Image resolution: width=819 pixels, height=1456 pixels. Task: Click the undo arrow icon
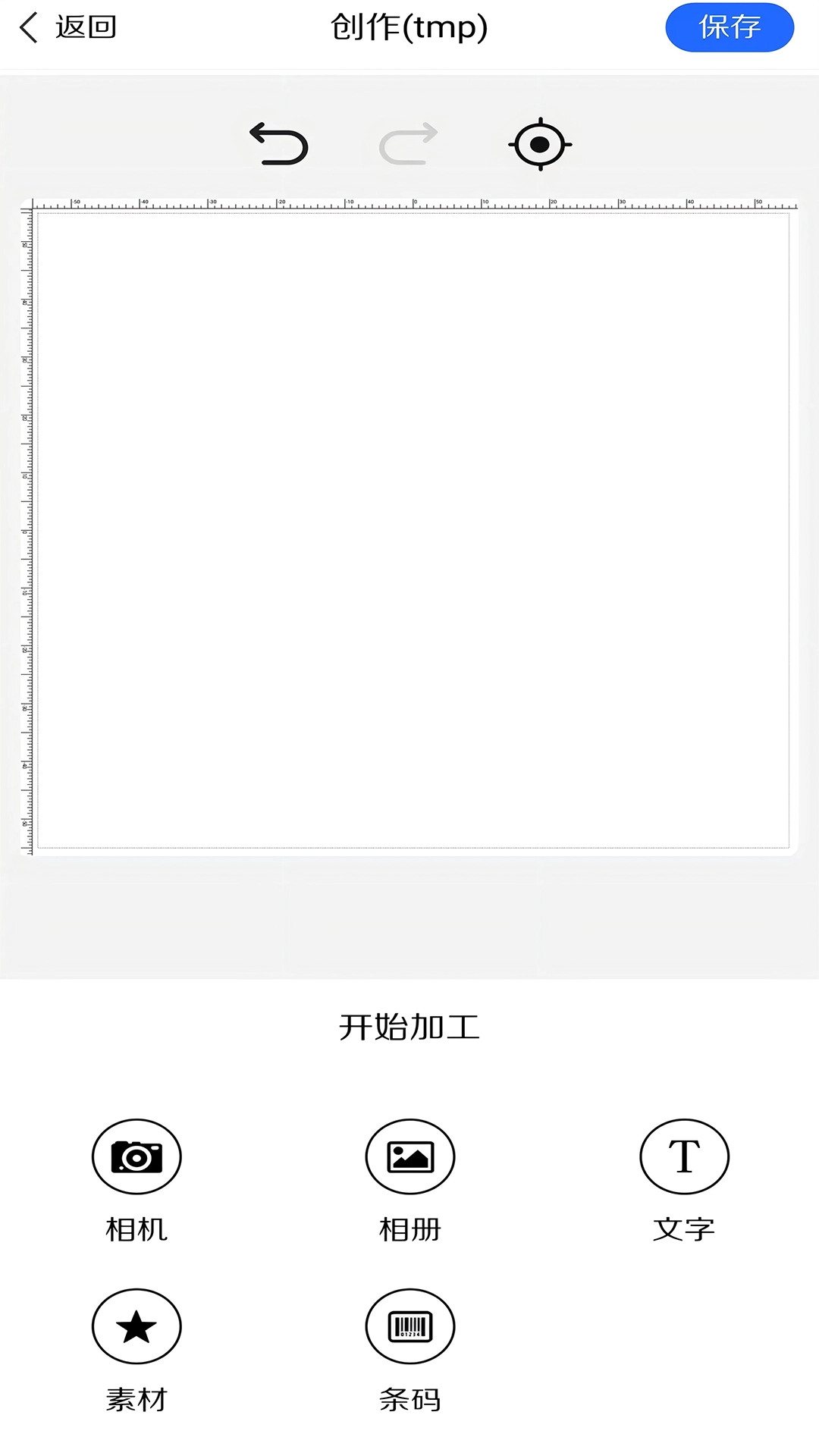coord(278,144)
